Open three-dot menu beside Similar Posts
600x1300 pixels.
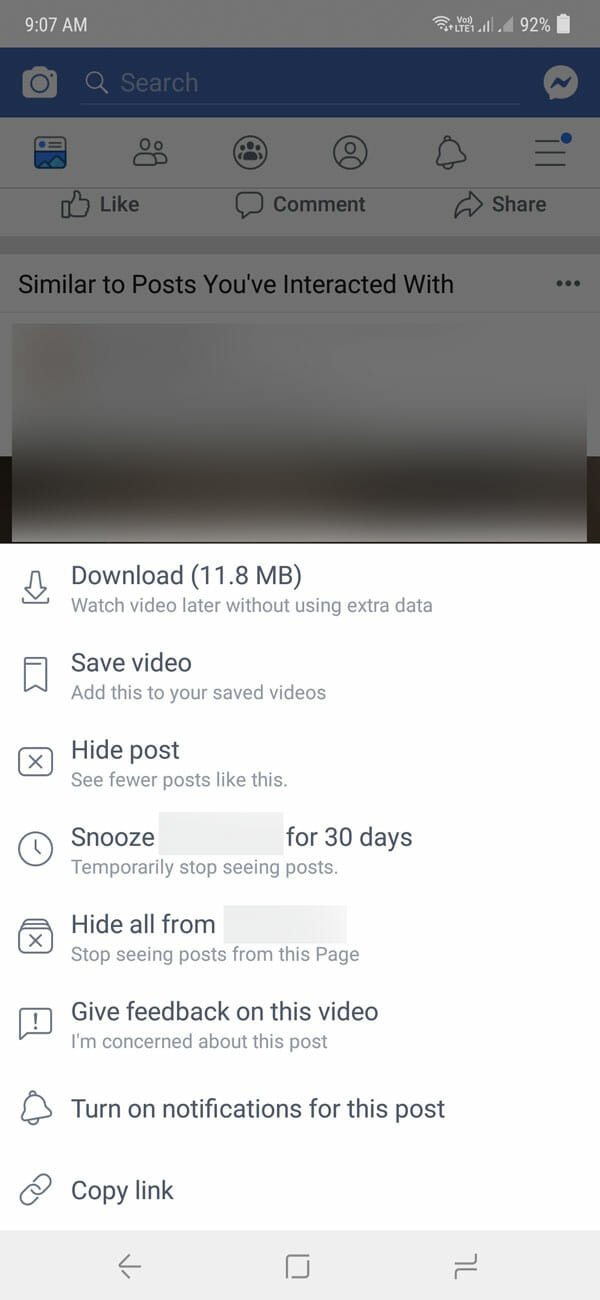click(567, 284)
